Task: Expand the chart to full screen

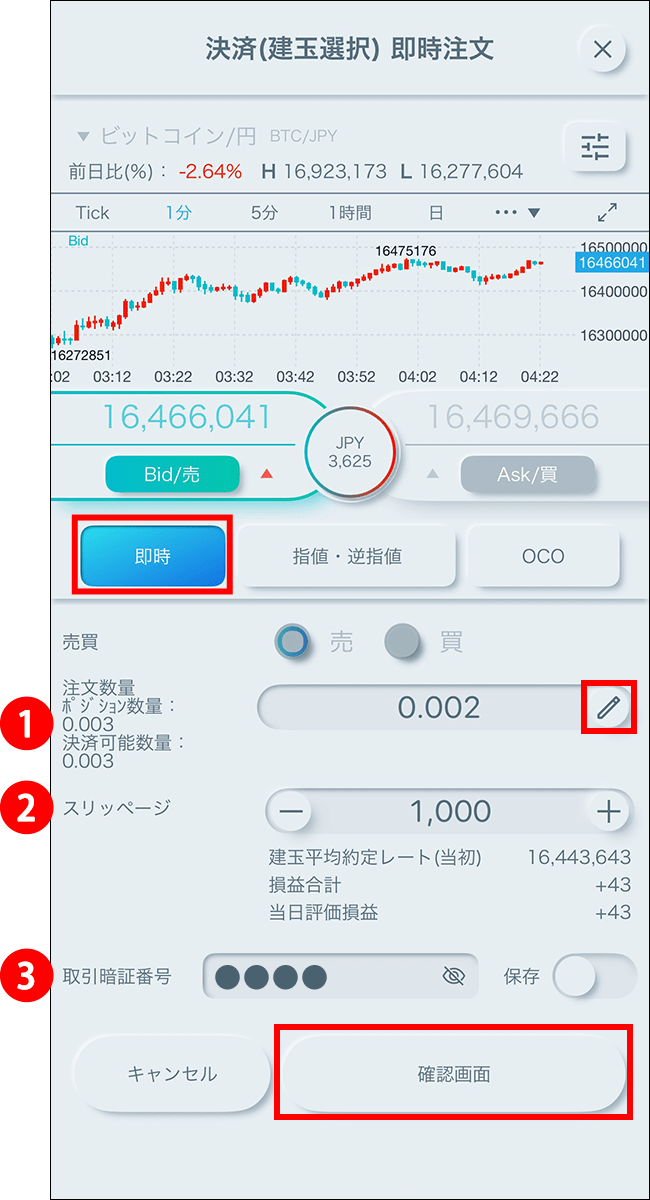Action: click(x=607, y=212)
